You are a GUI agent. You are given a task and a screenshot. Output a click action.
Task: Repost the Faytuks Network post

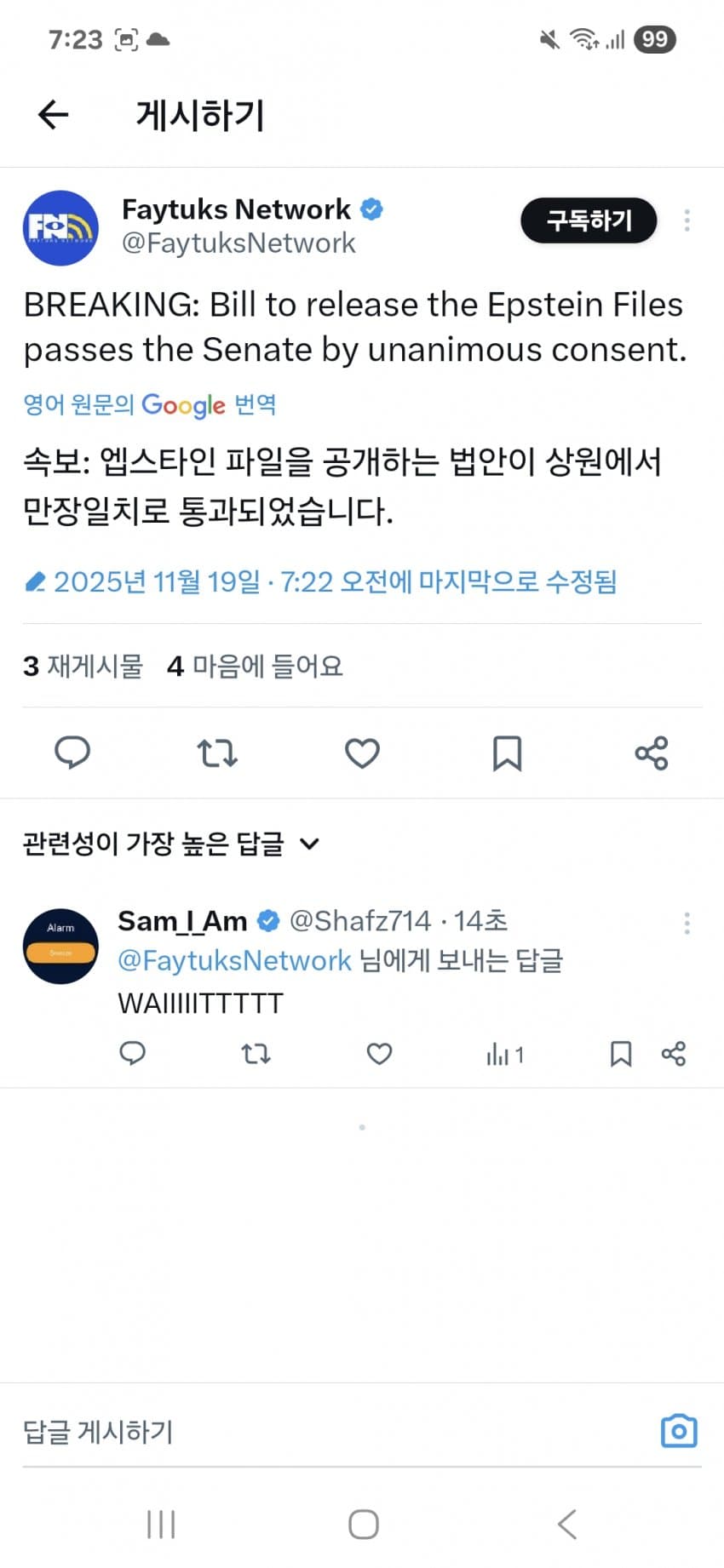coord(217,753)
